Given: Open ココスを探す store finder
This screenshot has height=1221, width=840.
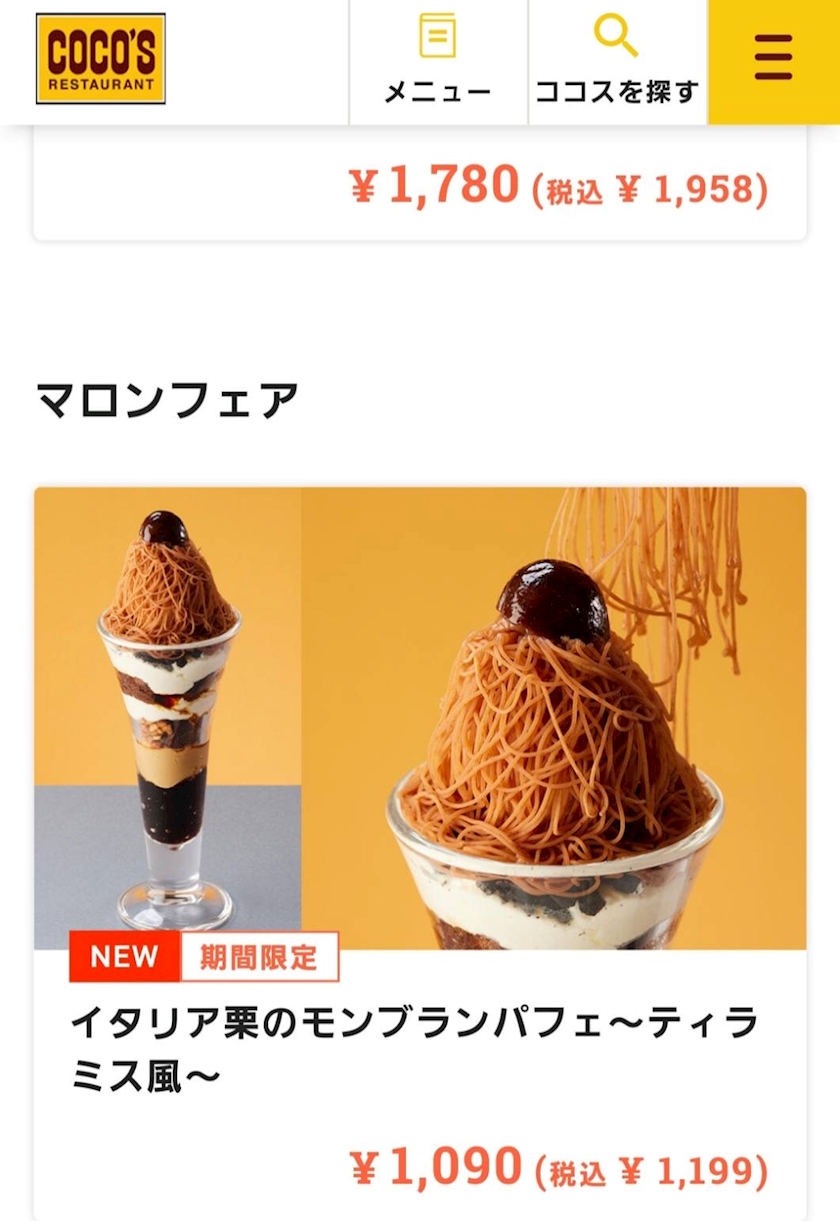Looking at the screenshot, I should tap(618, 62).
